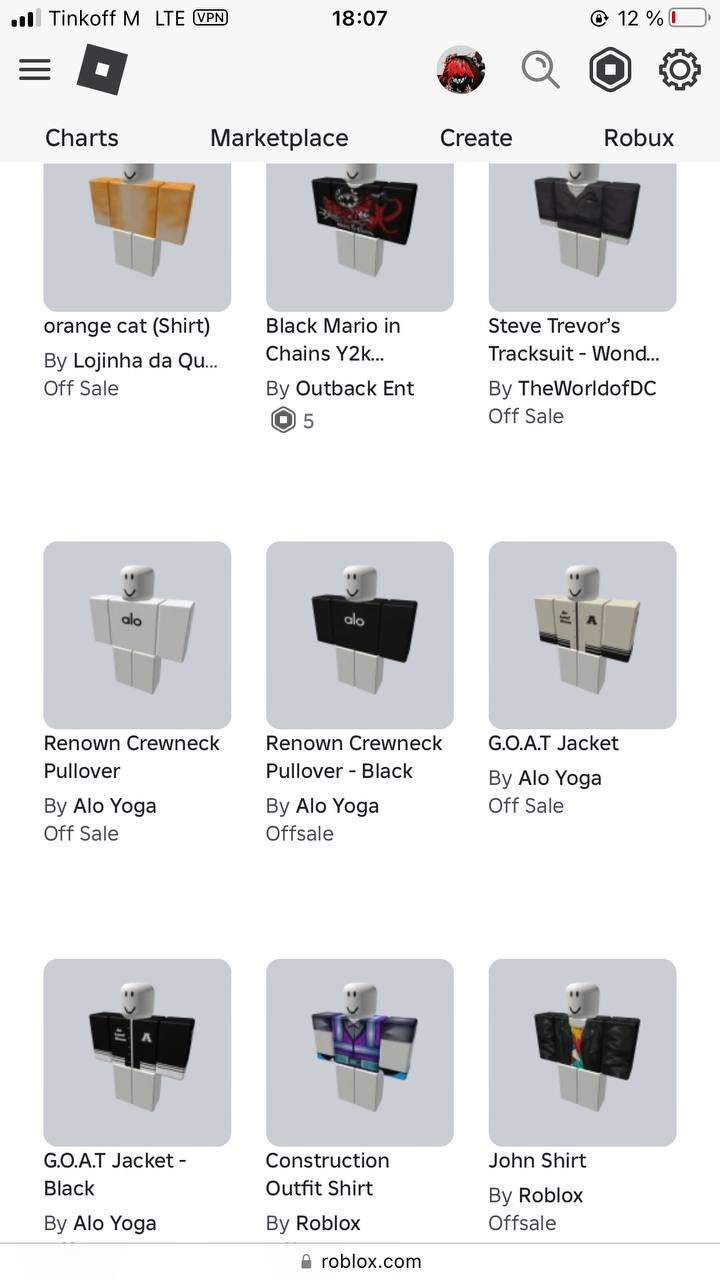Visit creator TheWorldofDC's page
Screen dimensions: 720x1280
point(587,388)
